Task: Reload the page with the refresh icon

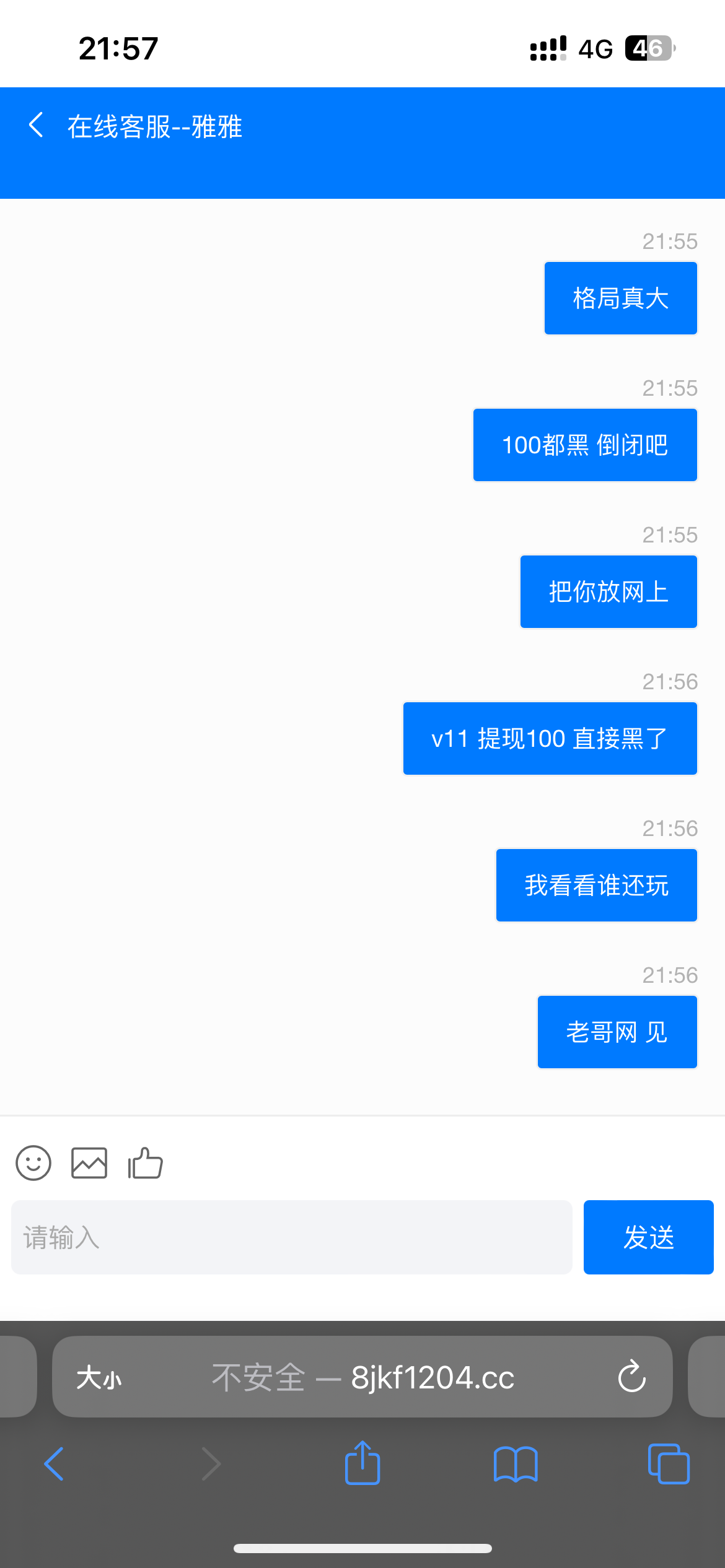Action: [x=631, y=1377]
